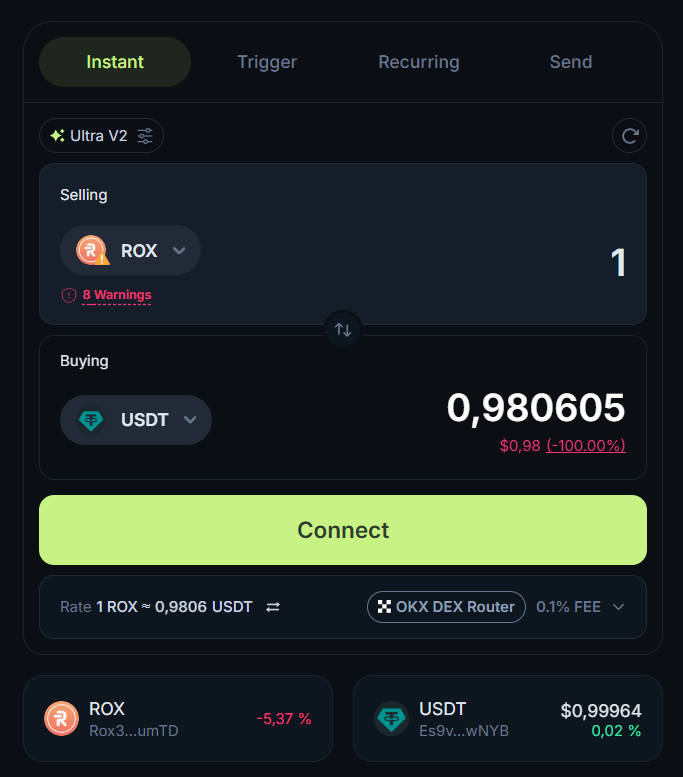The image size is (683, 777).
Task: Expand the 0.1% FEE details
Action: [x=580, y=607]
